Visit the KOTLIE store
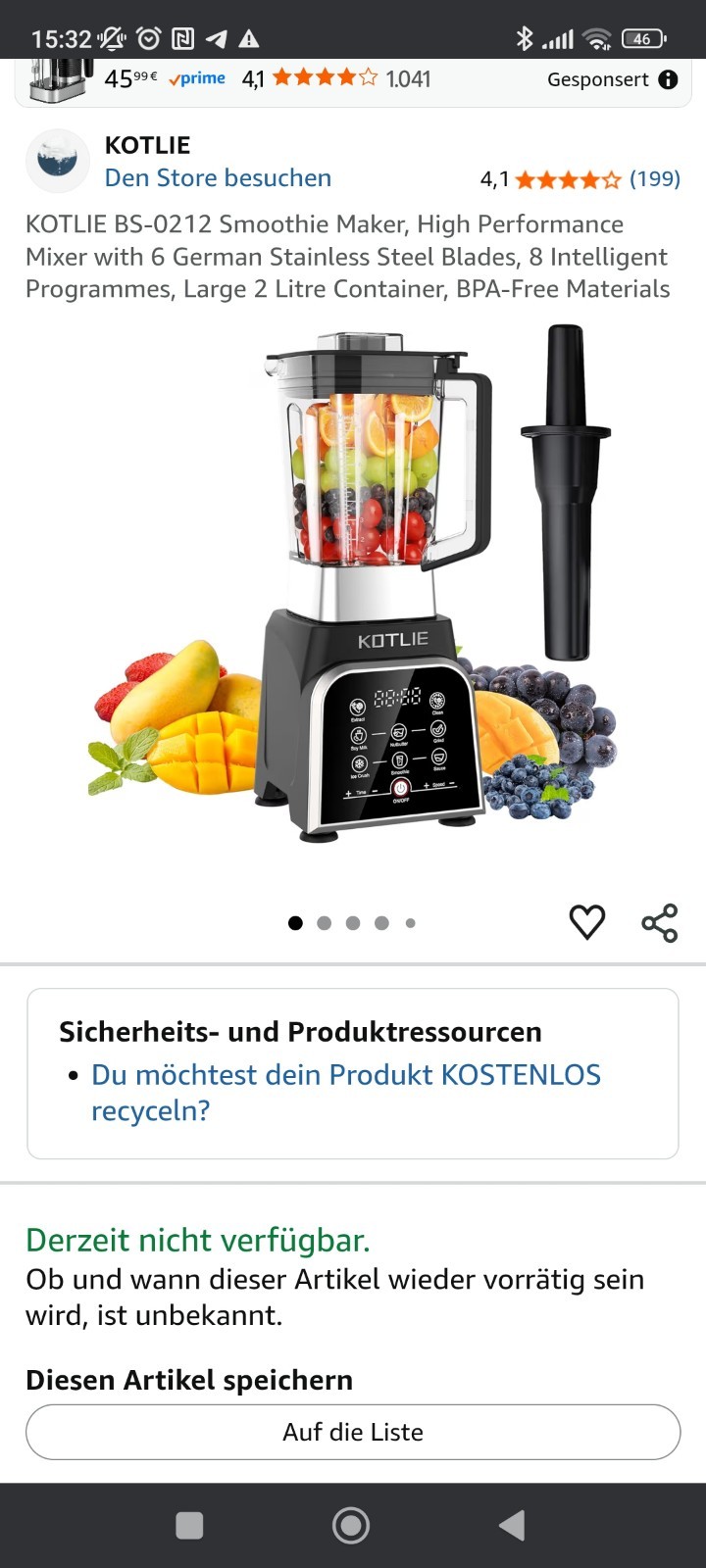706x1568 pixels. (x=218, y=178)
